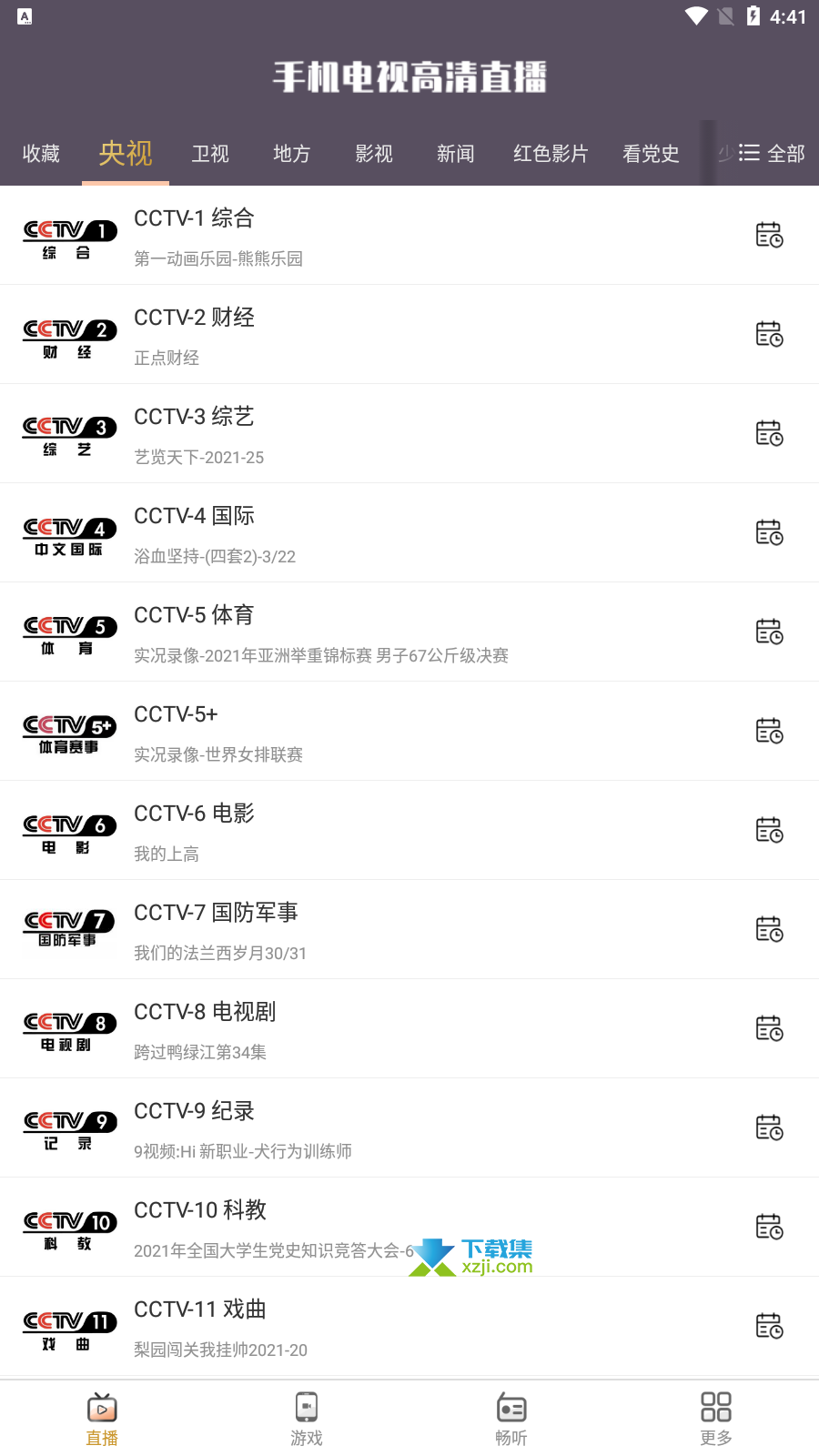Watch the CCTV-8 电视剧 channel
The image size is (819, 1456).
pyautogui.click(x=409, y=1029)
